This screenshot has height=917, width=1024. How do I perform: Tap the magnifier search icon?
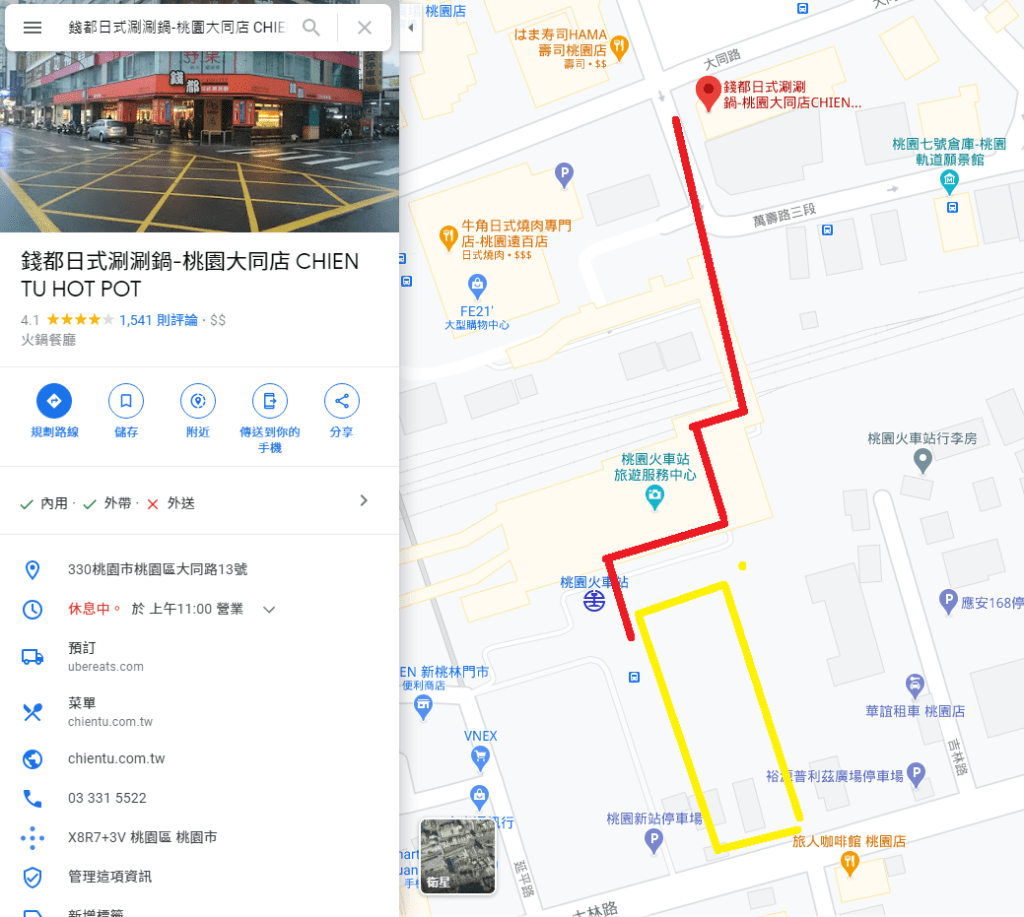[311, 27]
